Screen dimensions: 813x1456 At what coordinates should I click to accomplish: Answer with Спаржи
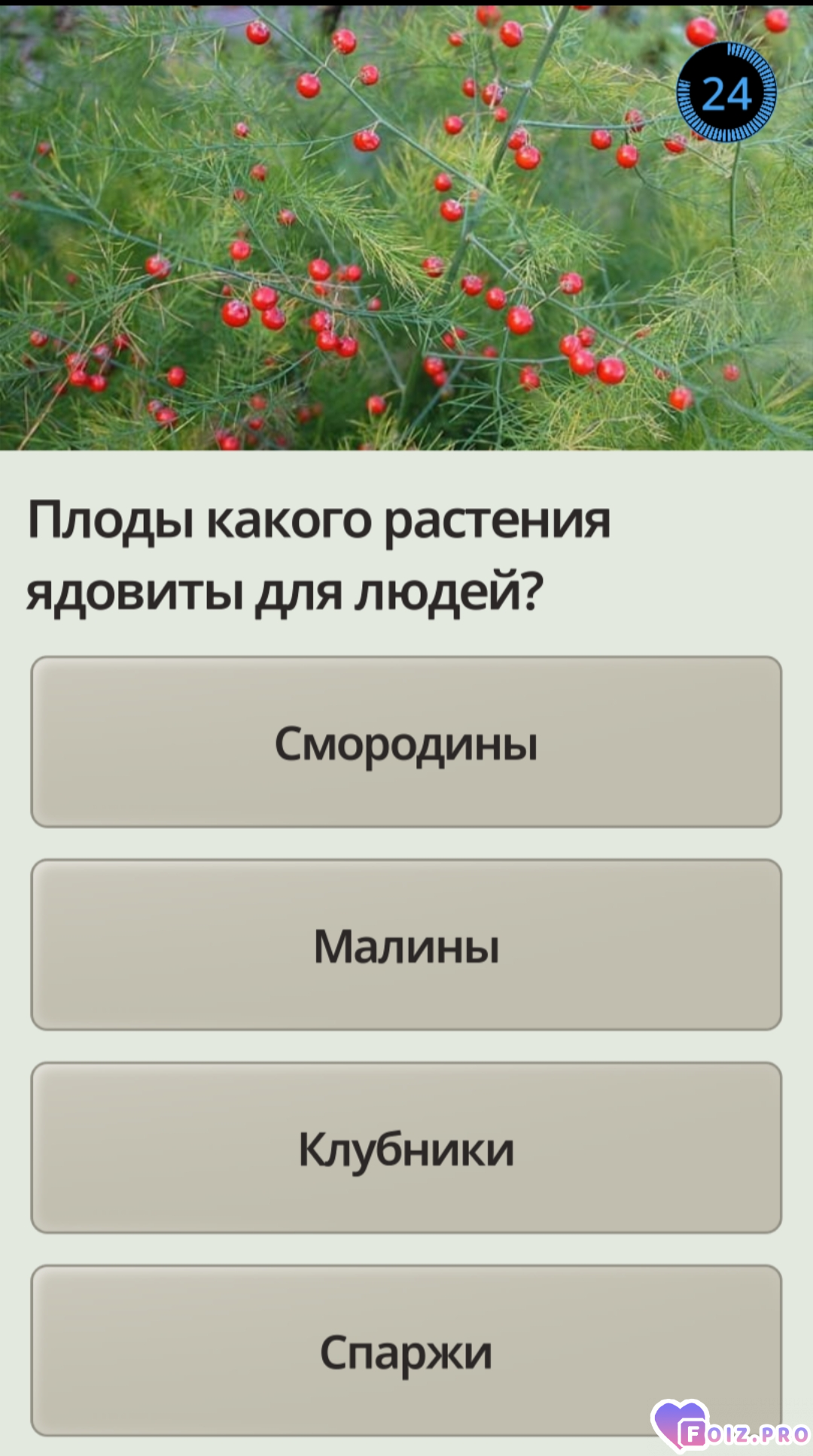coord(406,1351)
